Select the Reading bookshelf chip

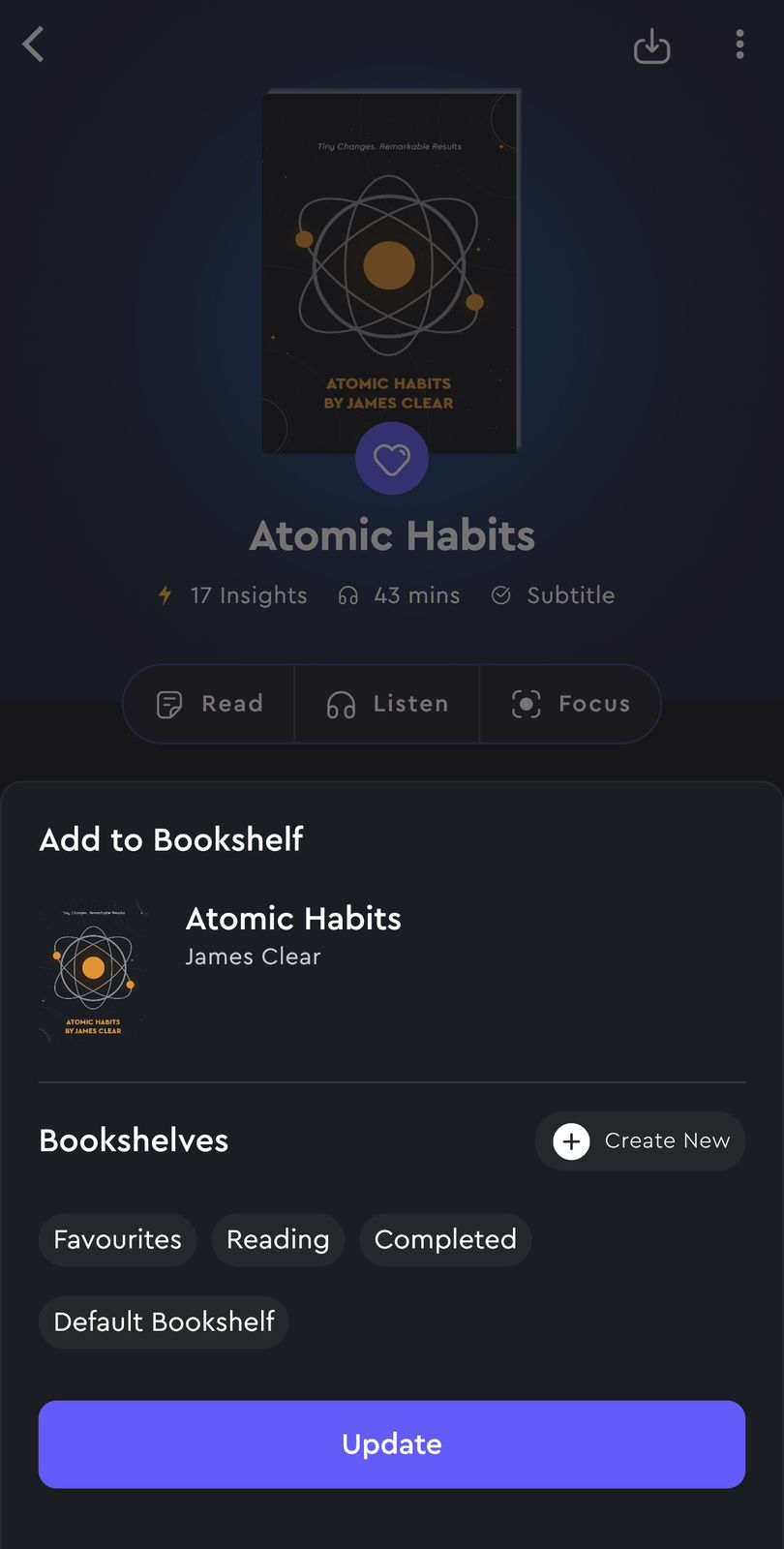tap(278, 1239)
